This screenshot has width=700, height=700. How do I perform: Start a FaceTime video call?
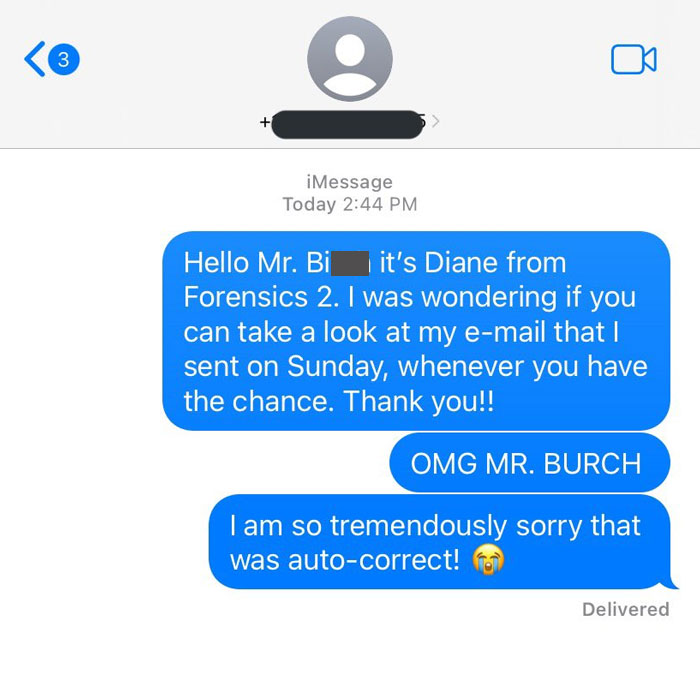tap(633, 60)
